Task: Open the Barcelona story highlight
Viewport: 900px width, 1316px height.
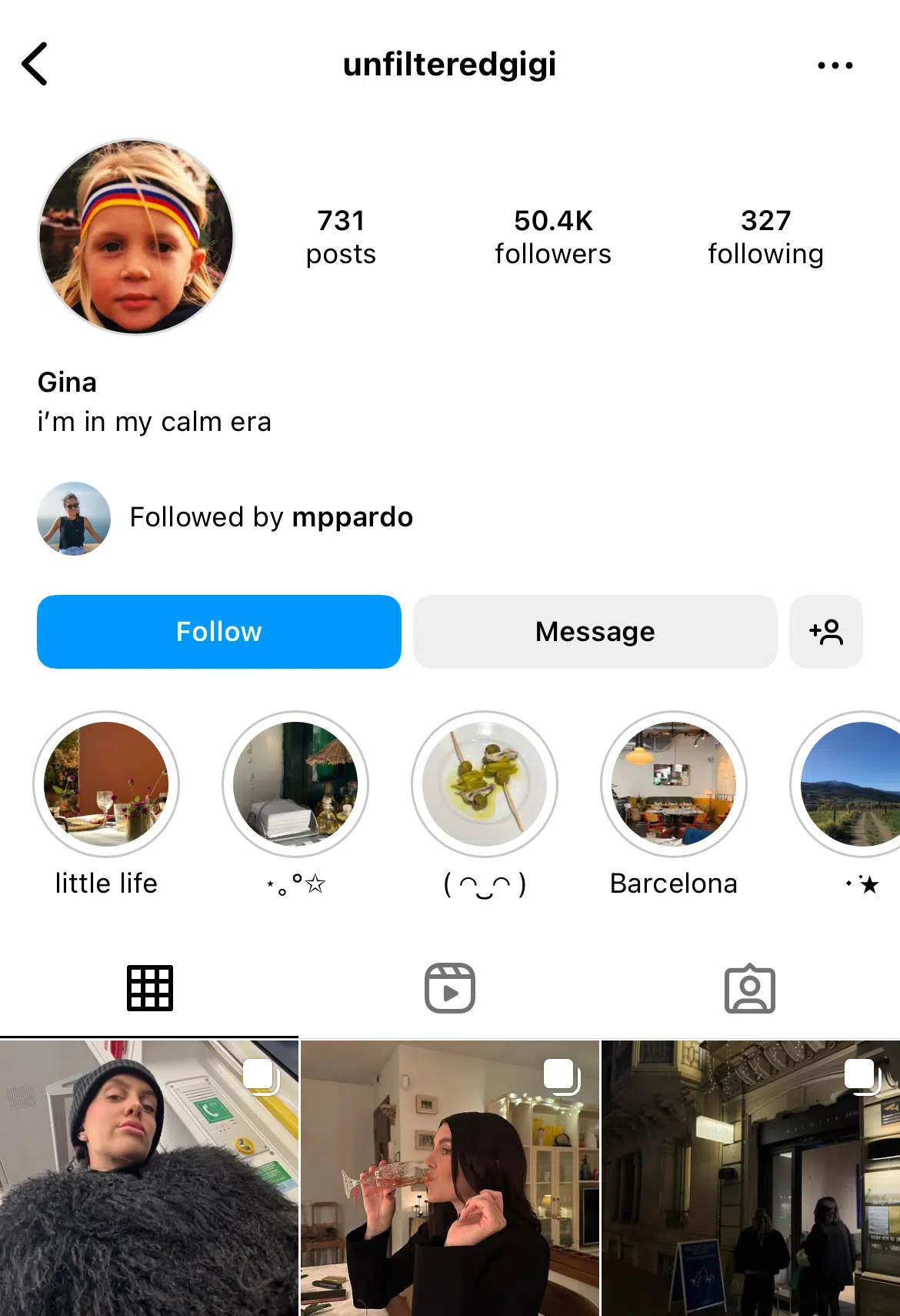Action: pyautogui.click(x=674, y=784)
